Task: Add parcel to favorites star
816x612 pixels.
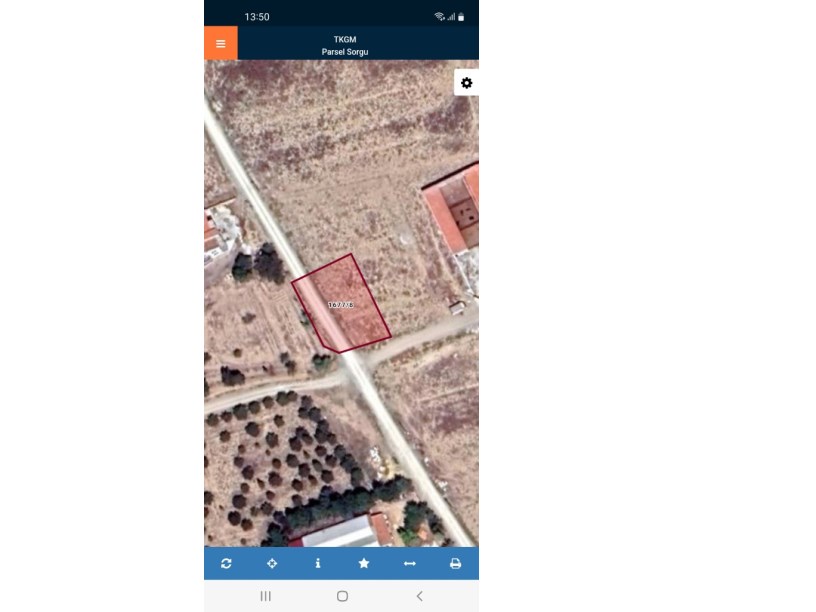Action: (x=364, y=563)
